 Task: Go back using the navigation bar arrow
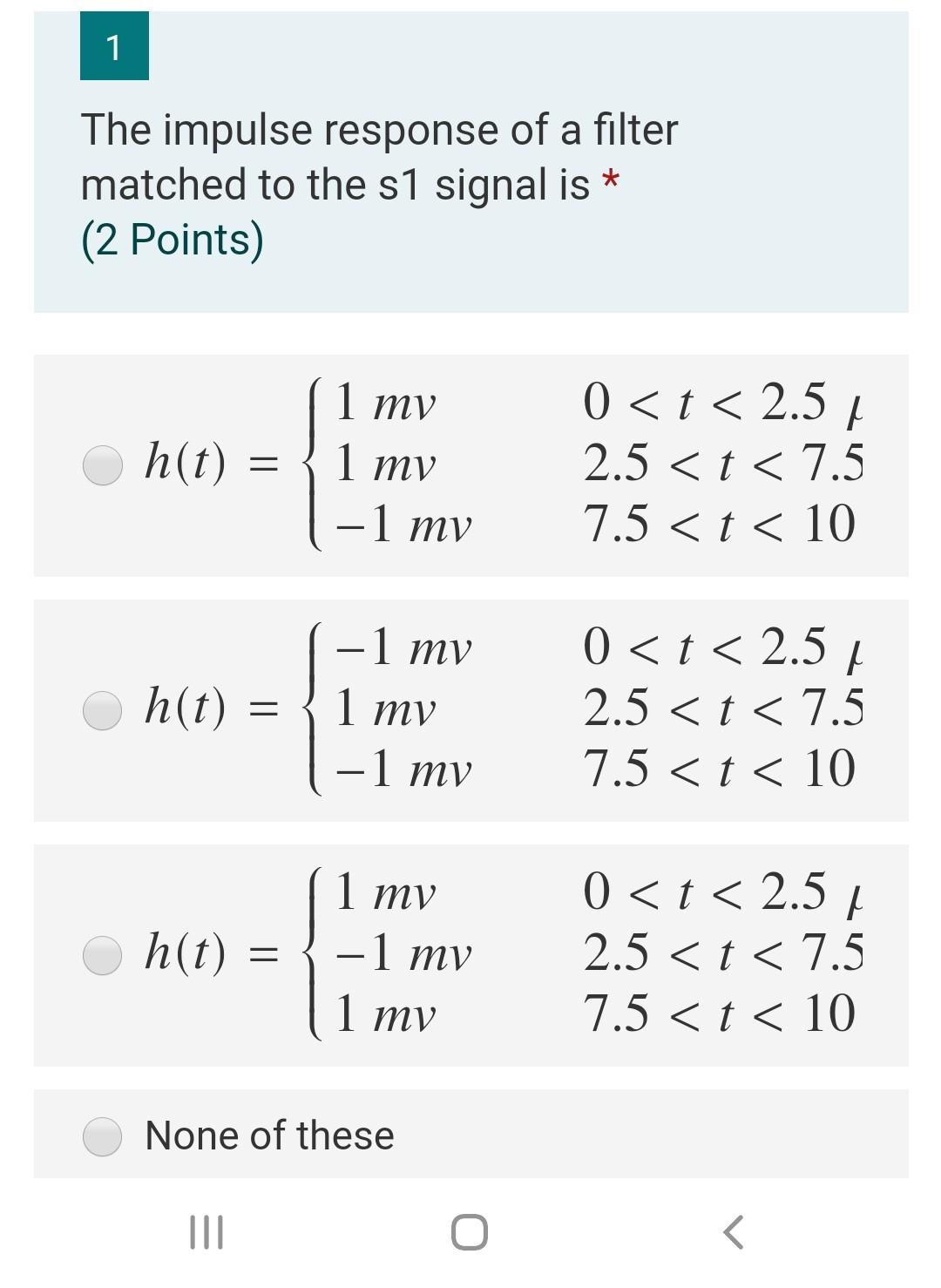(x=734, y=1232)
